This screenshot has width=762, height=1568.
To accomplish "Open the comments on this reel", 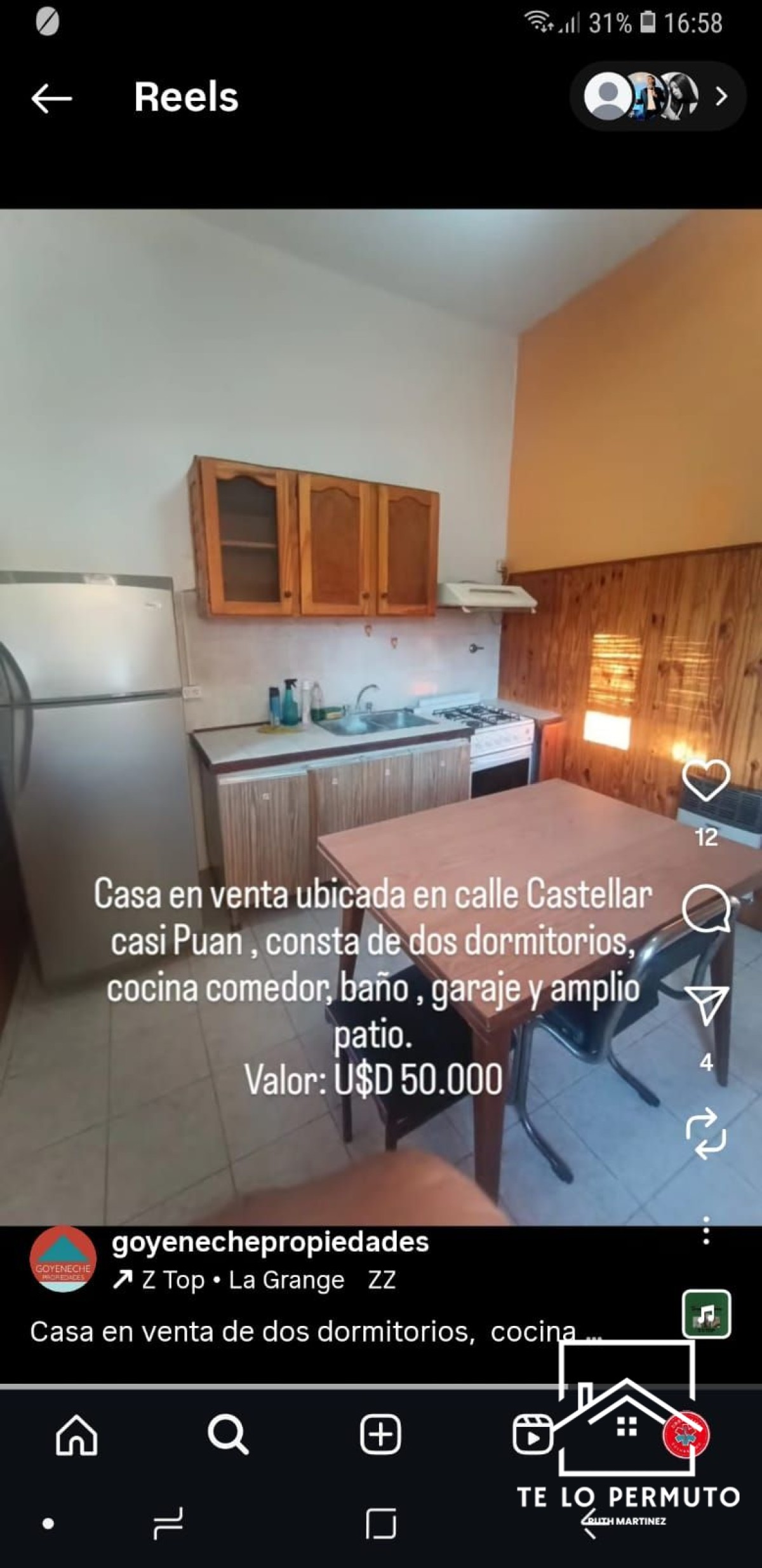I will (x=705, y=909).
